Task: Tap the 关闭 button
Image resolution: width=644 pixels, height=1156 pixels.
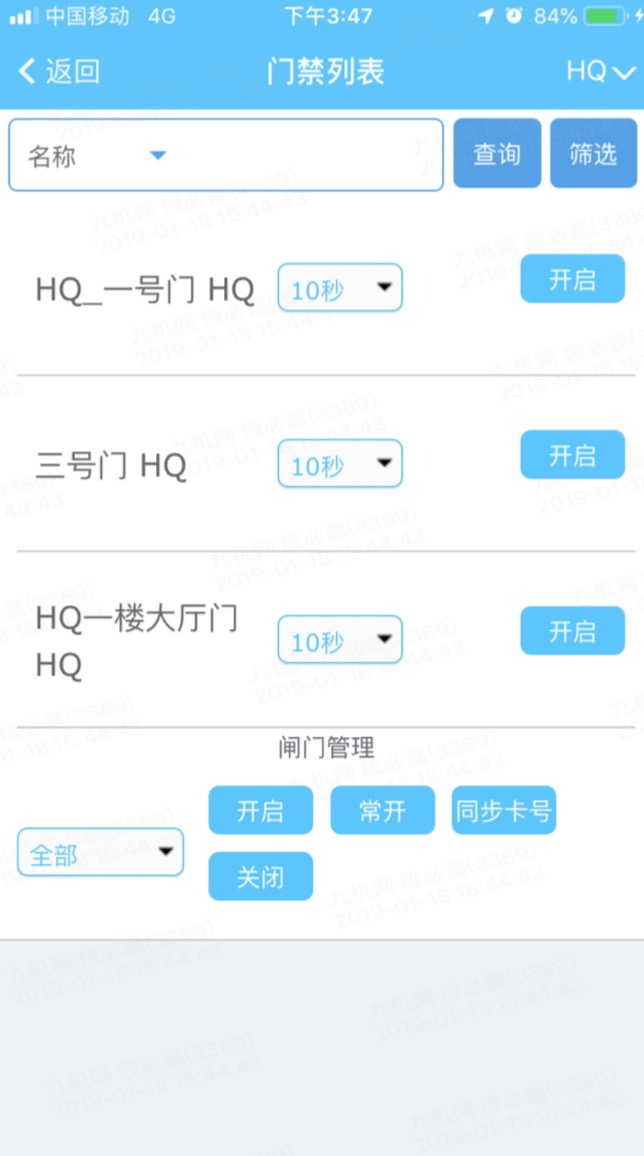Action: click(261, 876)
